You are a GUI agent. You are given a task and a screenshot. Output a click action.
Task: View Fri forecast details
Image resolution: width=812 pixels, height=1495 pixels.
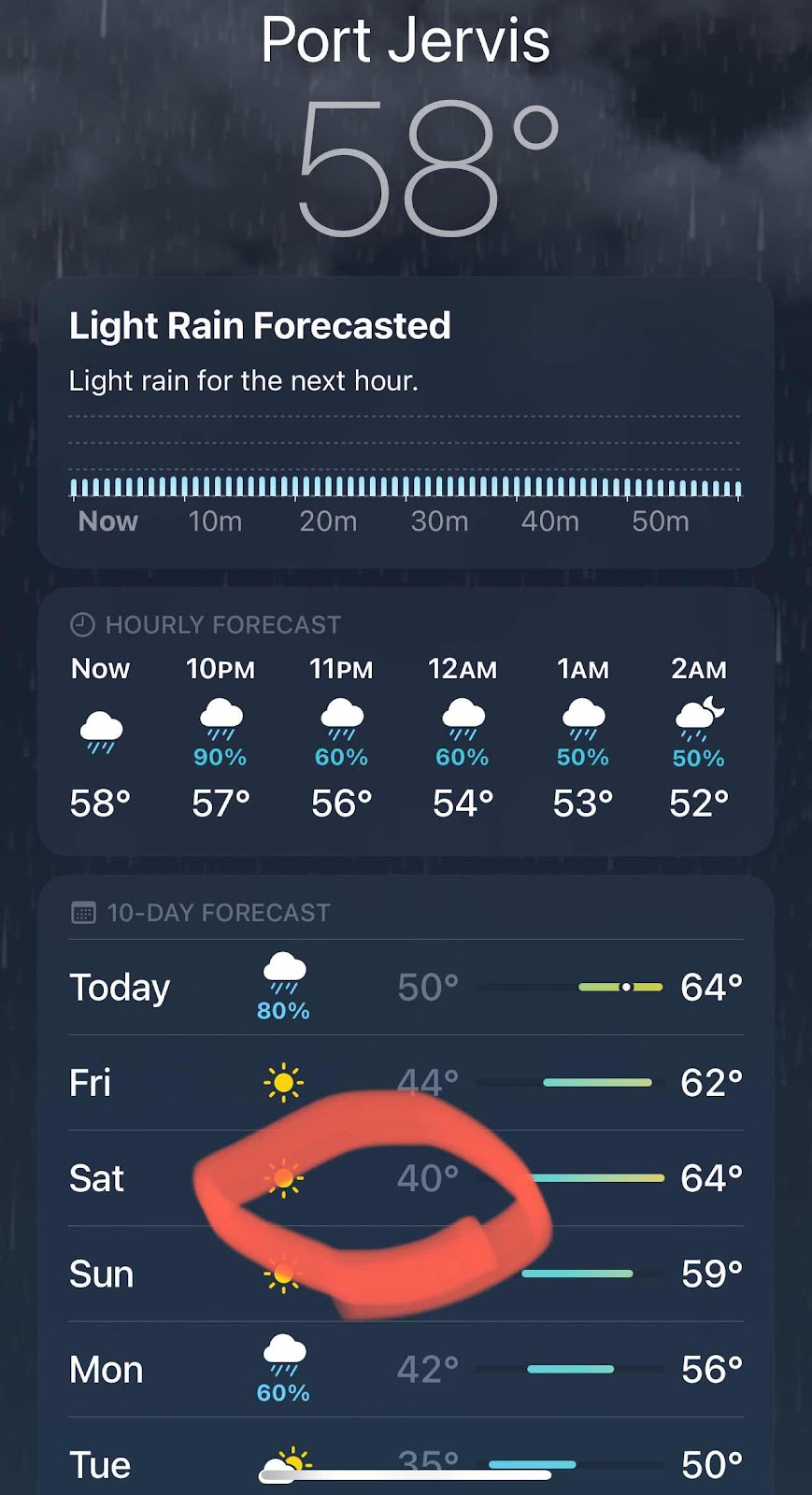406,1083
